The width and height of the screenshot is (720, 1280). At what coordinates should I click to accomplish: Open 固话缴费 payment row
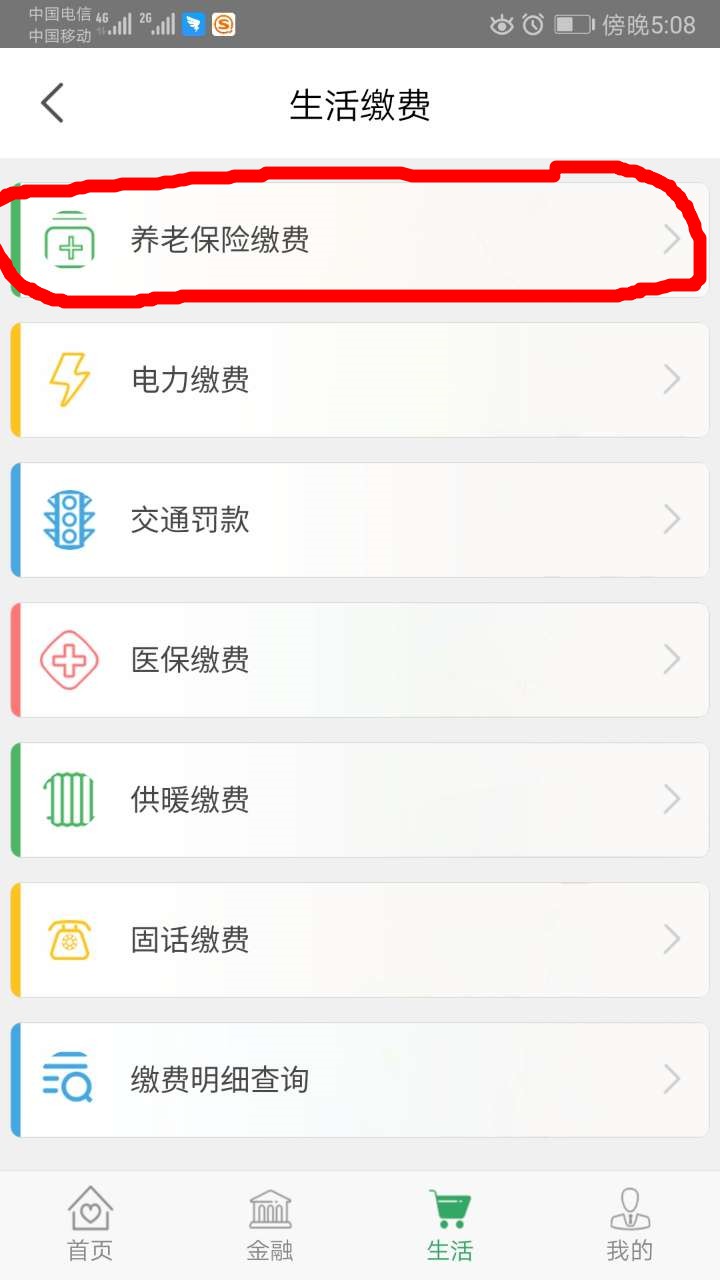click(x=360, y=940)
